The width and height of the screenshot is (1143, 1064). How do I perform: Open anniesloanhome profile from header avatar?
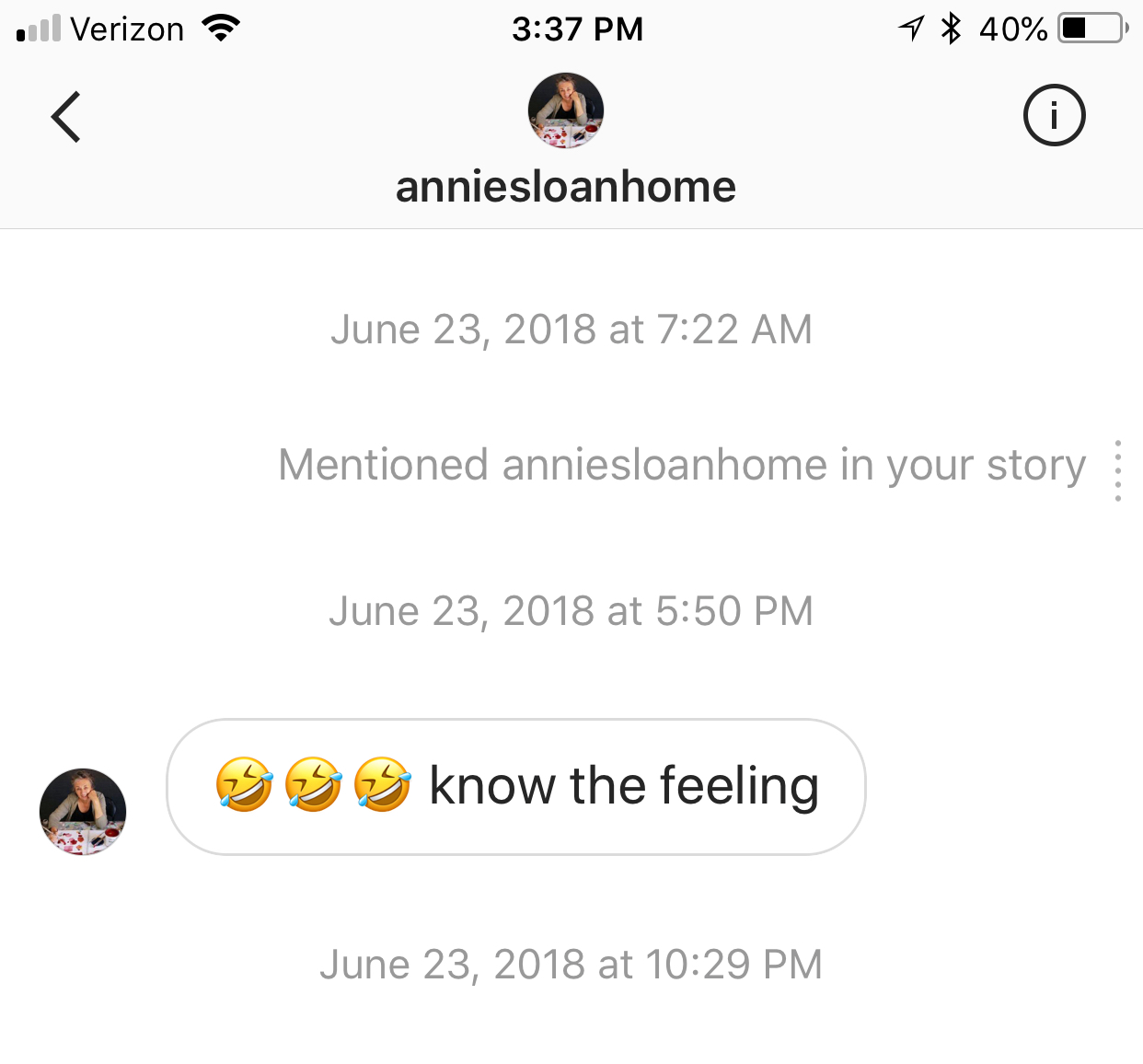(x=566, y=110)
